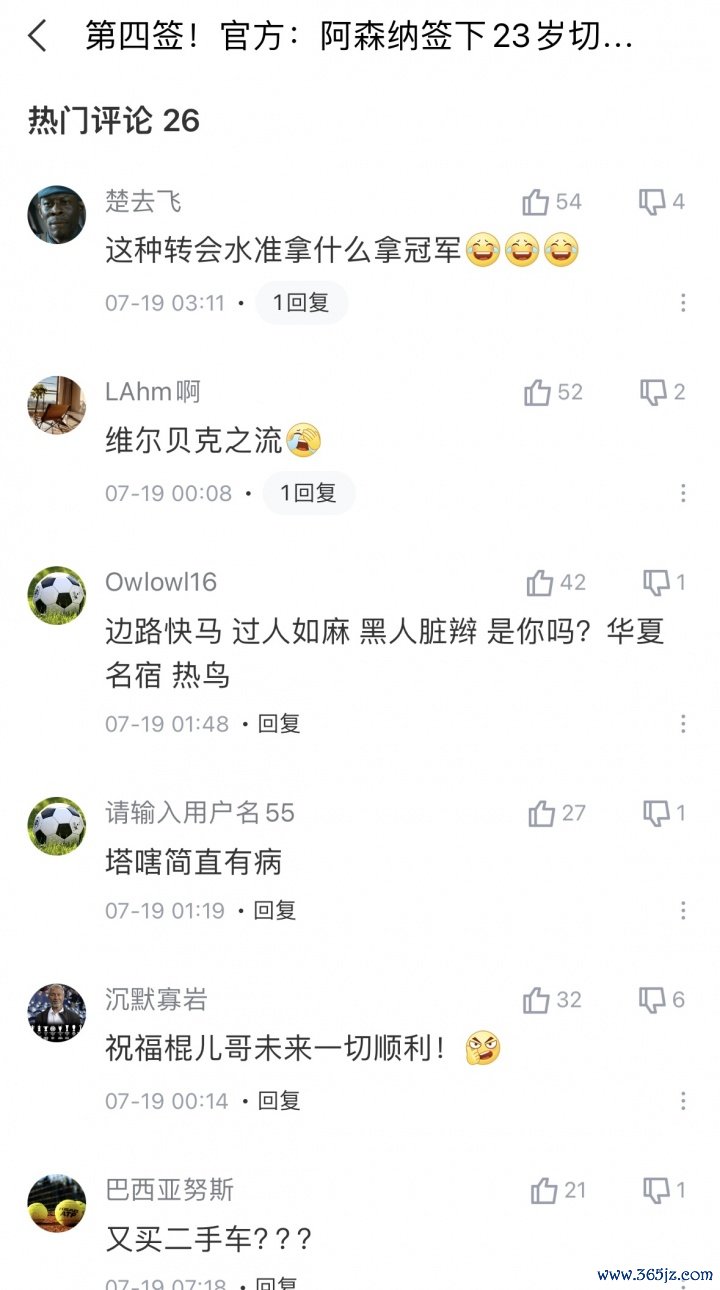Open more options for Owlowl16's comment
This screenshot has height=1290, width=720.
(x=683, y=723)
